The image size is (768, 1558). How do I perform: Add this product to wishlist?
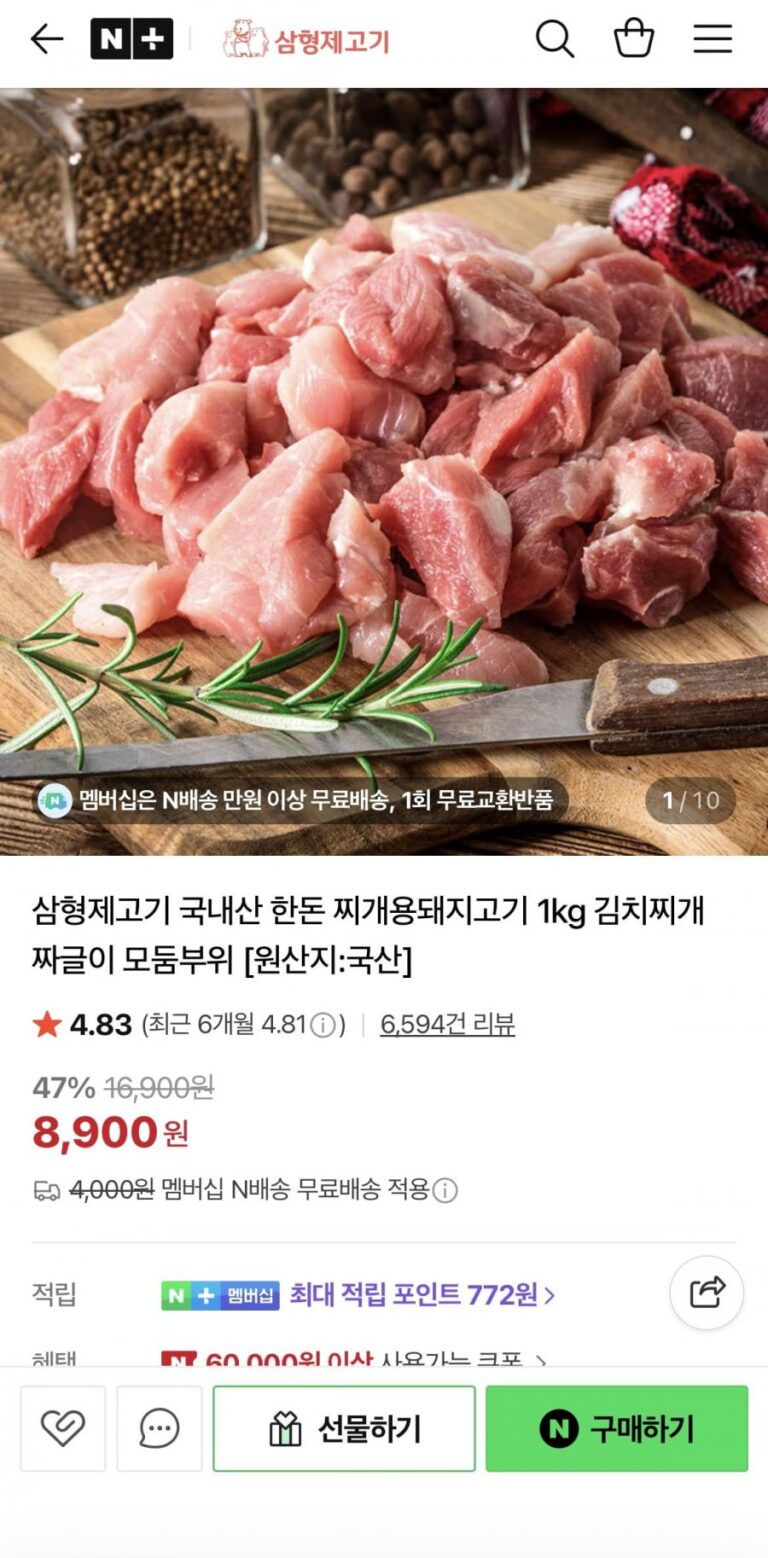pyautogui.click(x=63, y=1428)
